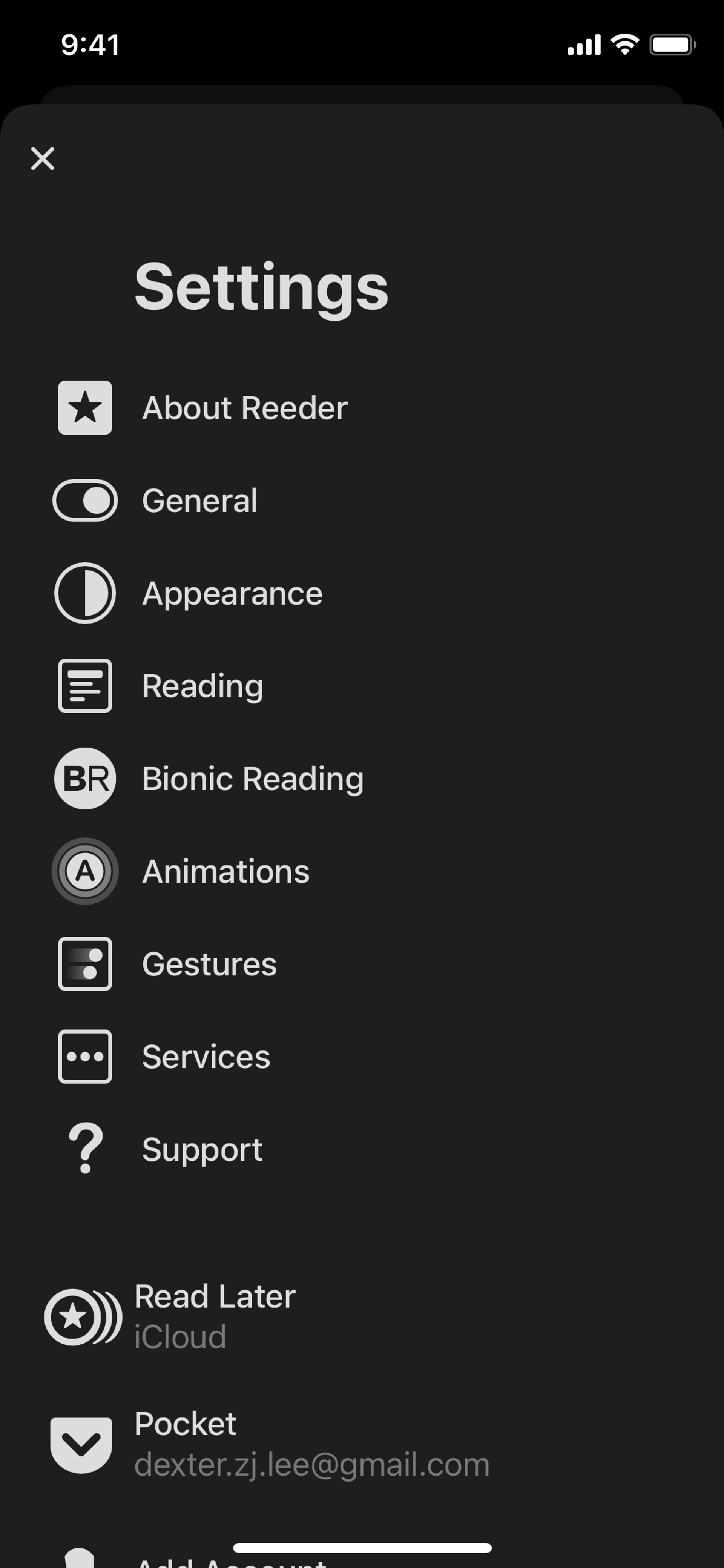Image resolution: width=724 pixels, height=1568 pixels.
Task: Select Bionic Reading
Action: (x=252, y=779)
